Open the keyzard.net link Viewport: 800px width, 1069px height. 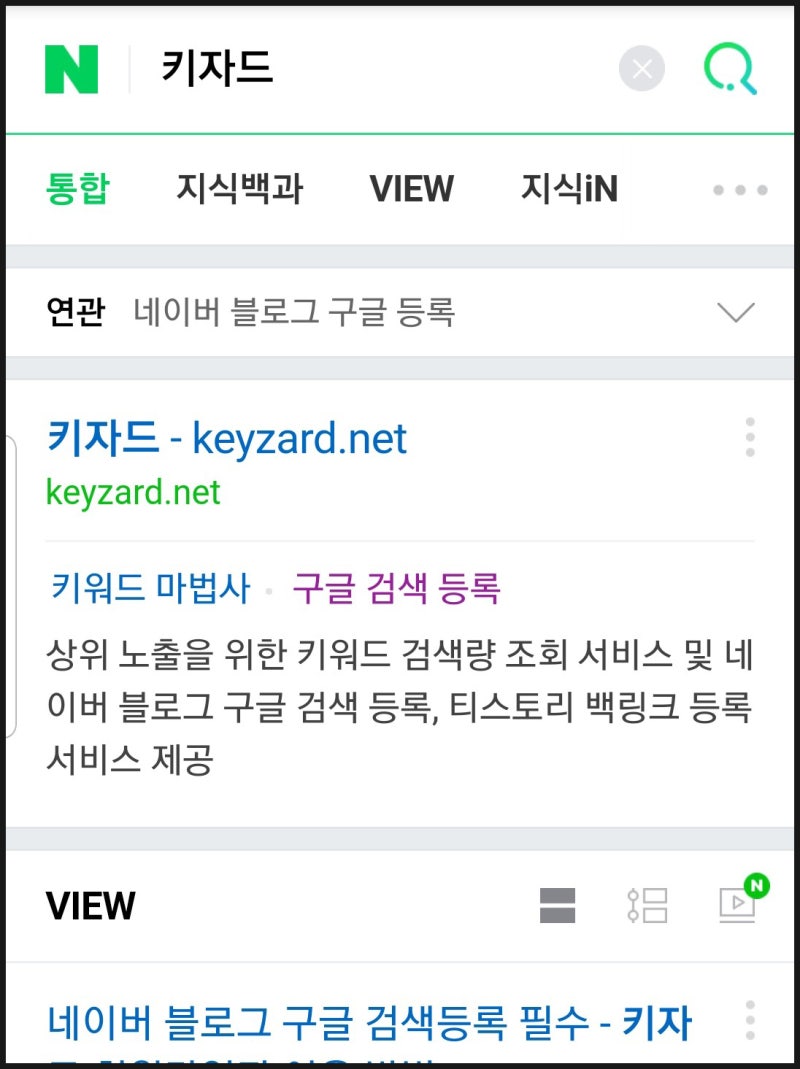[x=131, y=492]
